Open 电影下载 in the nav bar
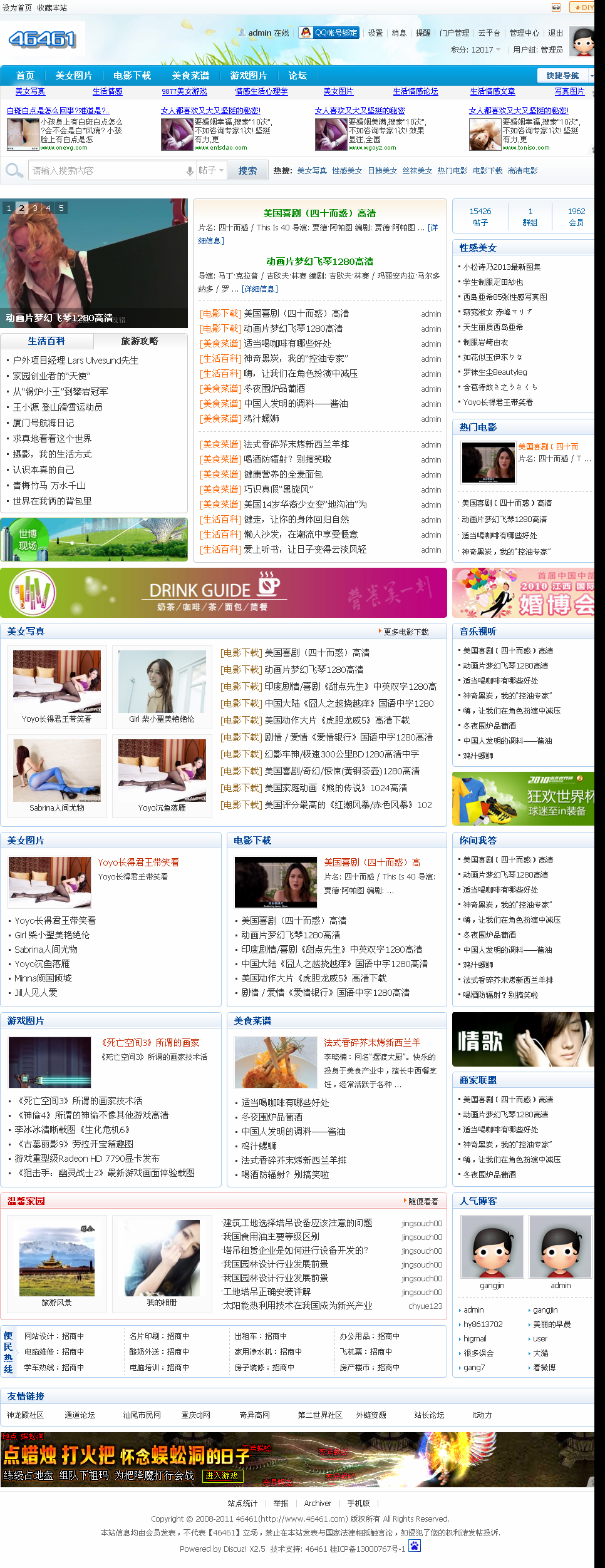The height and width of the screenshot is (1568, 605). pyautogui.click(x=132, y=76)
